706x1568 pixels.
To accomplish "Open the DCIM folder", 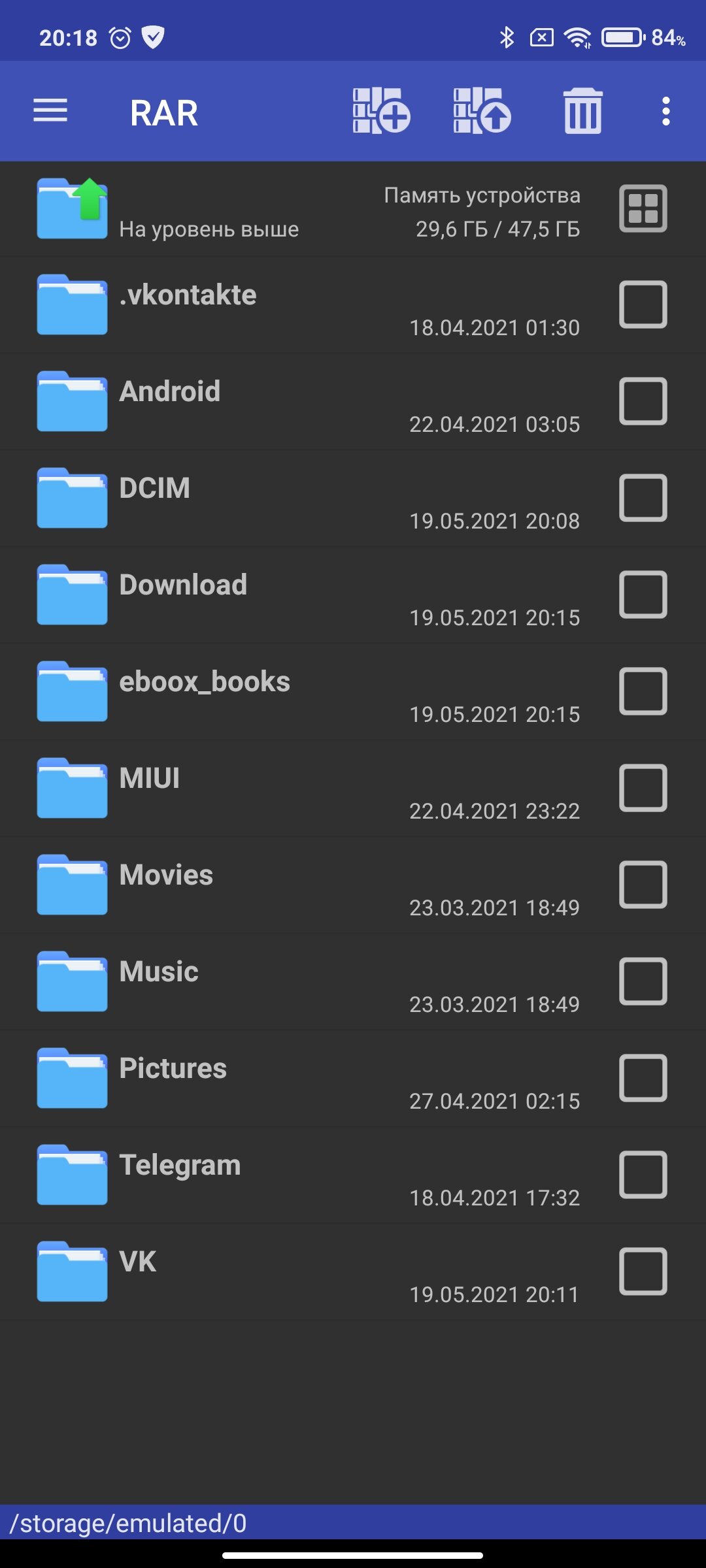I will [353, 498].
